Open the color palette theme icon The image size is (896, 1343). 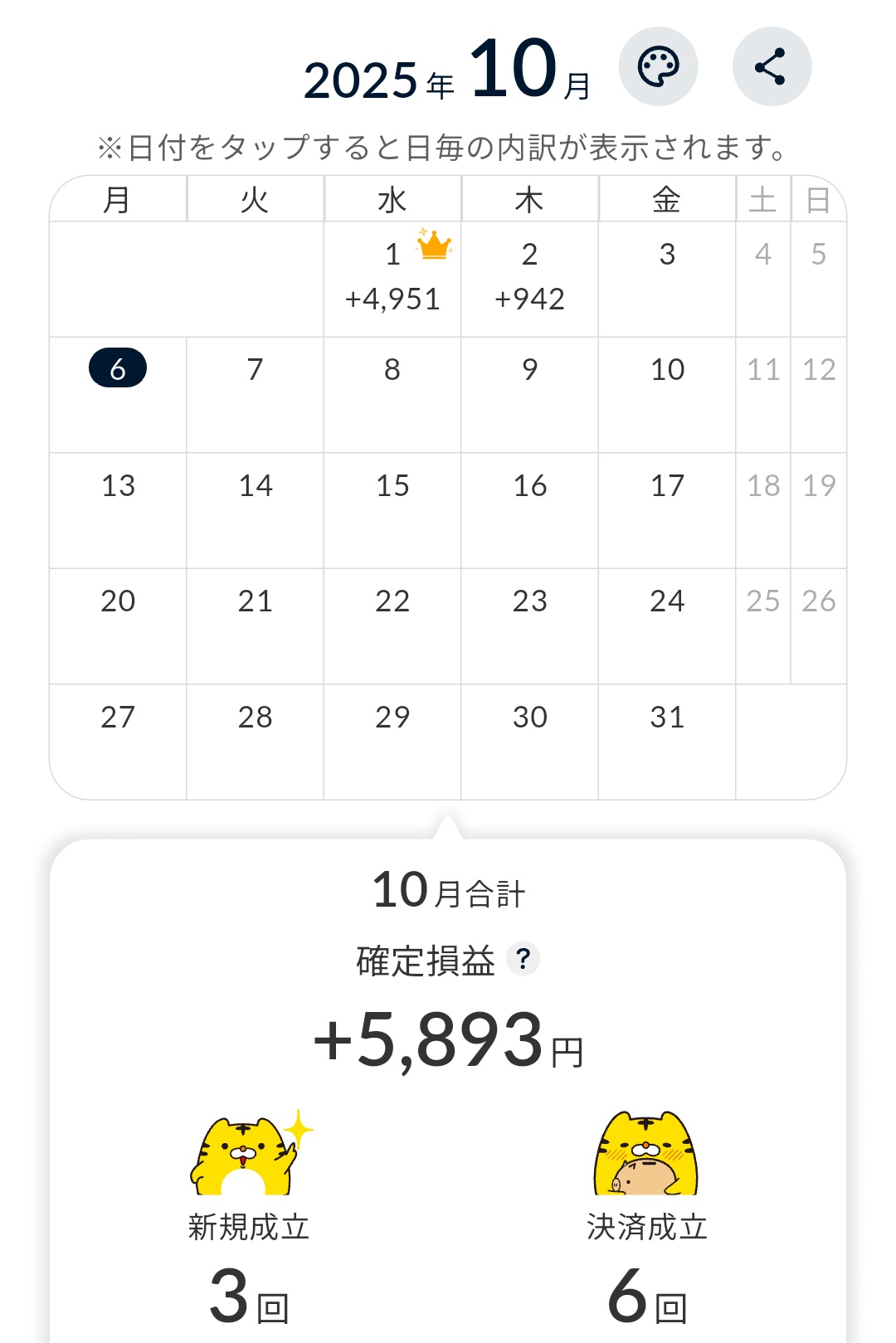point(658,66)
